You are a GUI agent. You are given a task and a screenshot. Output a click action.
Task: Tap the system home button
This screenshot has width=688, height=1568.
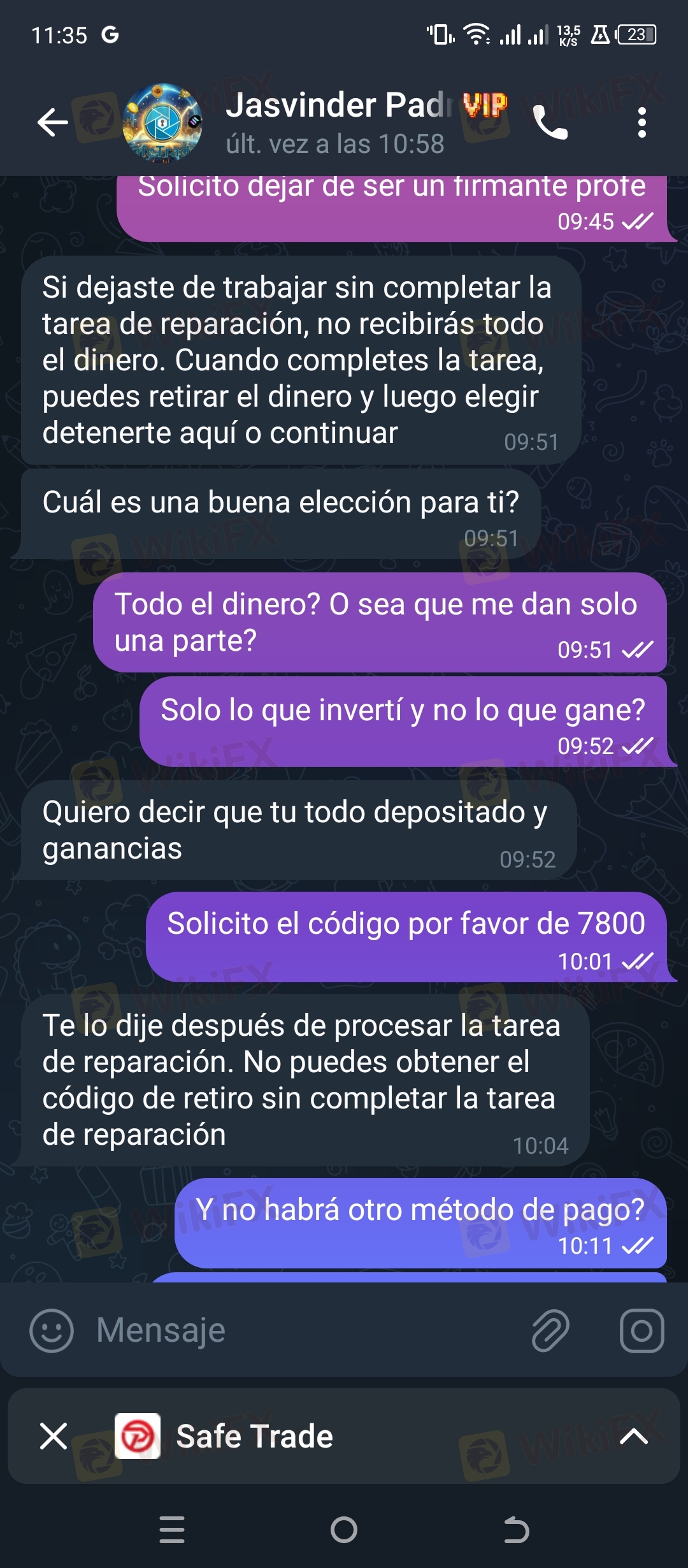pos(344,1530)
